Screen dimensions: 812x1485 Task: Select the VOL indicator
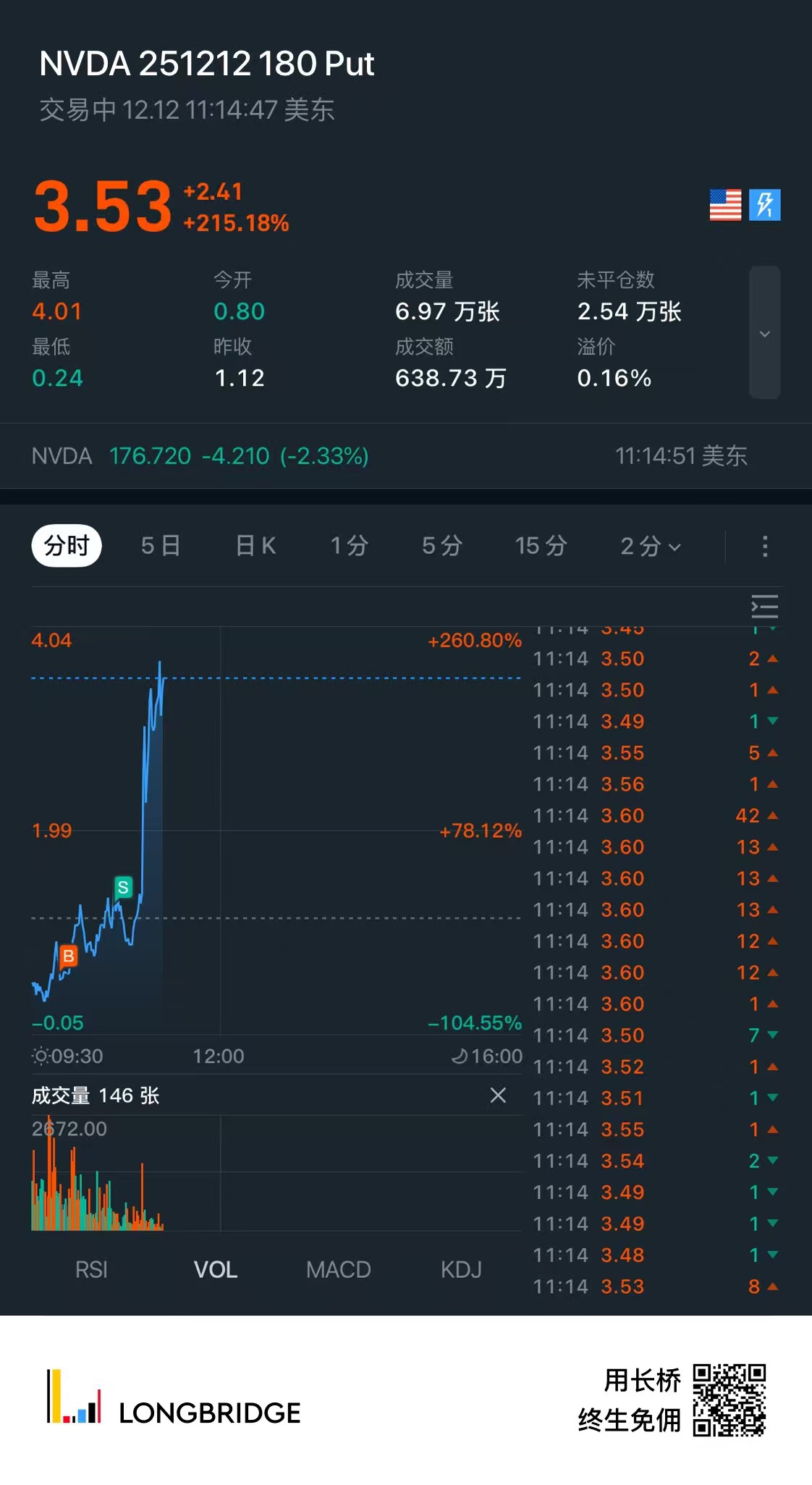216,1270
